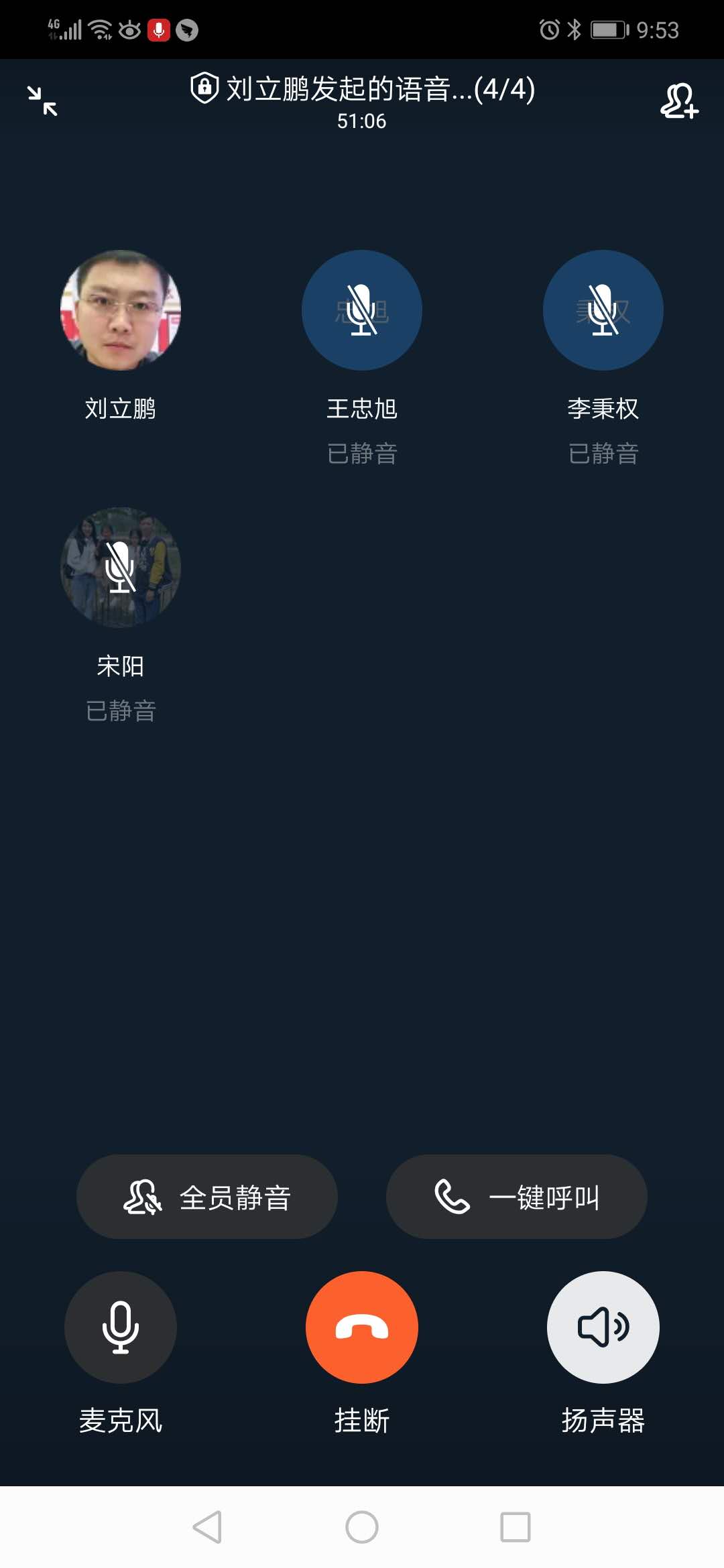Open 宋阳's participant avatar
The image size is (724, 1568).
[x=121, y=568]
